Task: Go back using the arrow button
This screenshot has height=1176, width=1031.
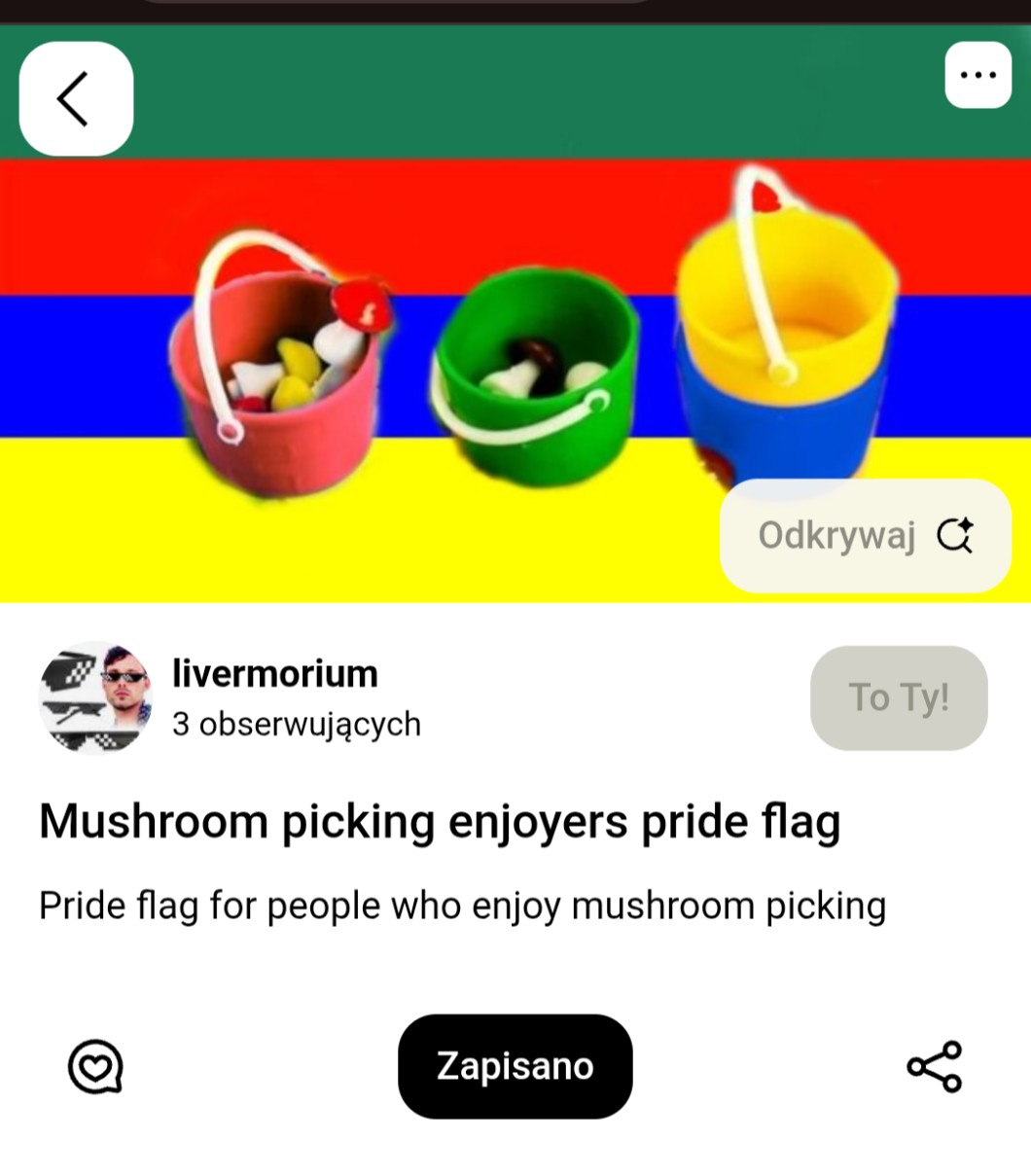Action: click(x=76, y=98)
